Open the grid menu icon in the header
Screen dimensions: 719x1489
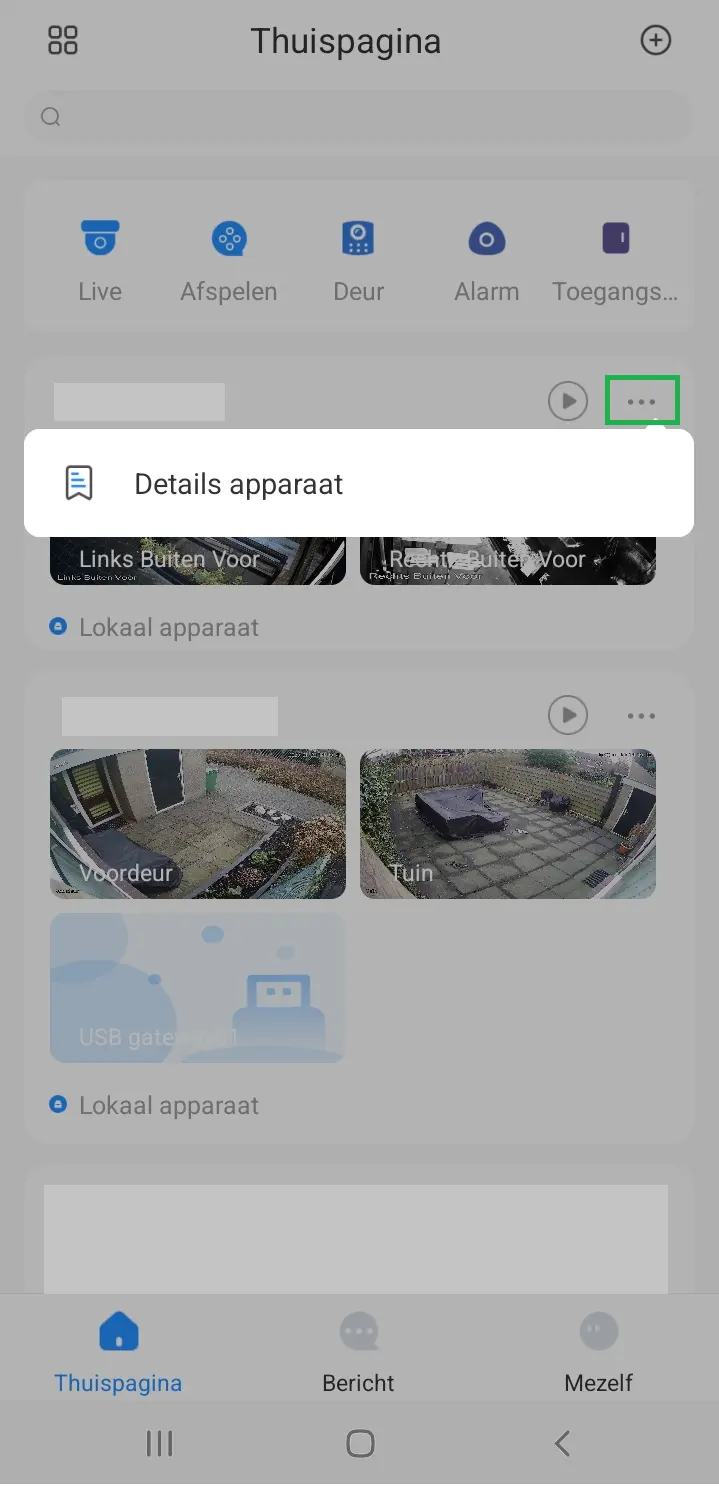pos(63,40)
